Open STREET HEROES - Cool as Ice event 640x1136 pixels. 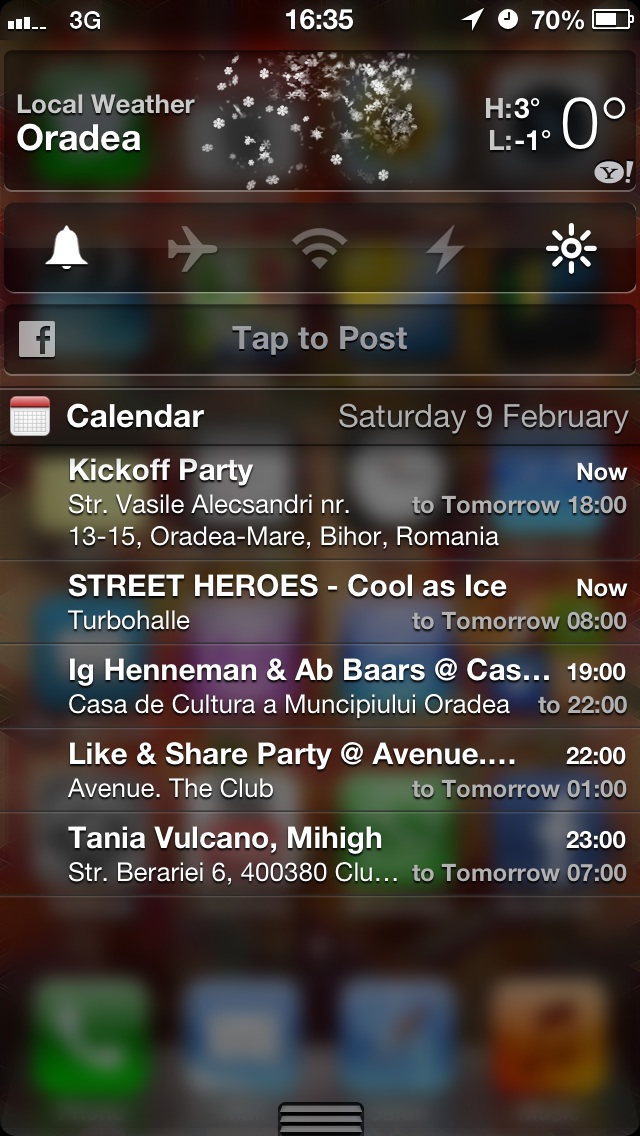pos(320,602)
